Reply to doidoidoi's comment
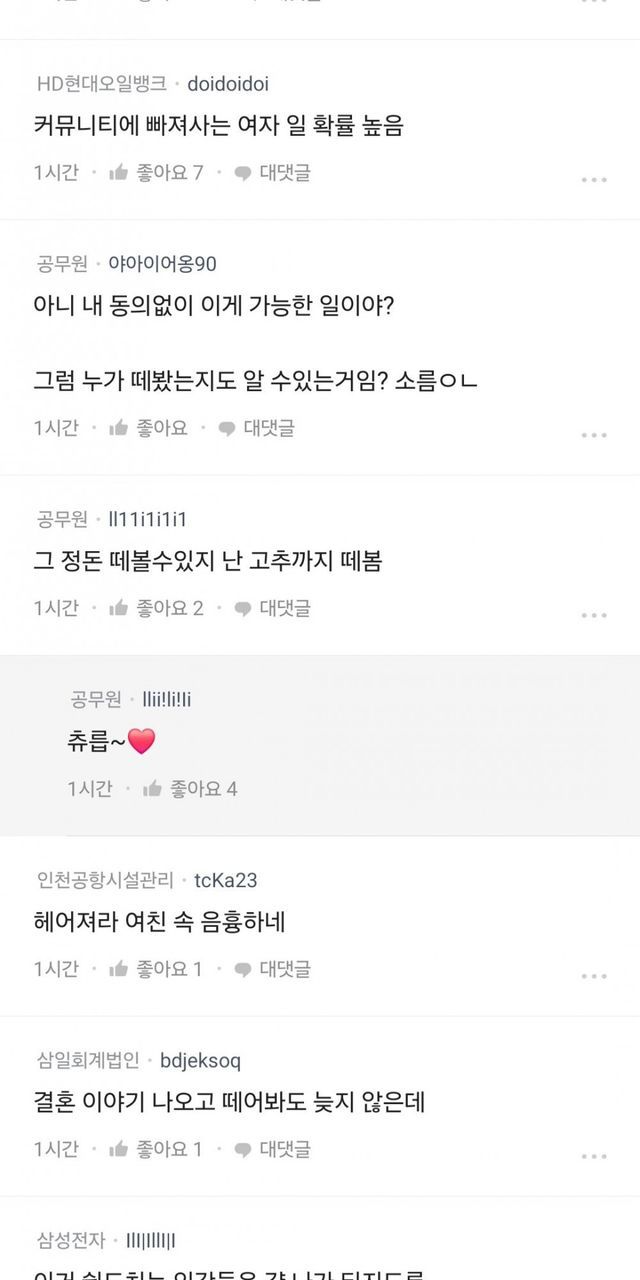 [x=272, y=173]
